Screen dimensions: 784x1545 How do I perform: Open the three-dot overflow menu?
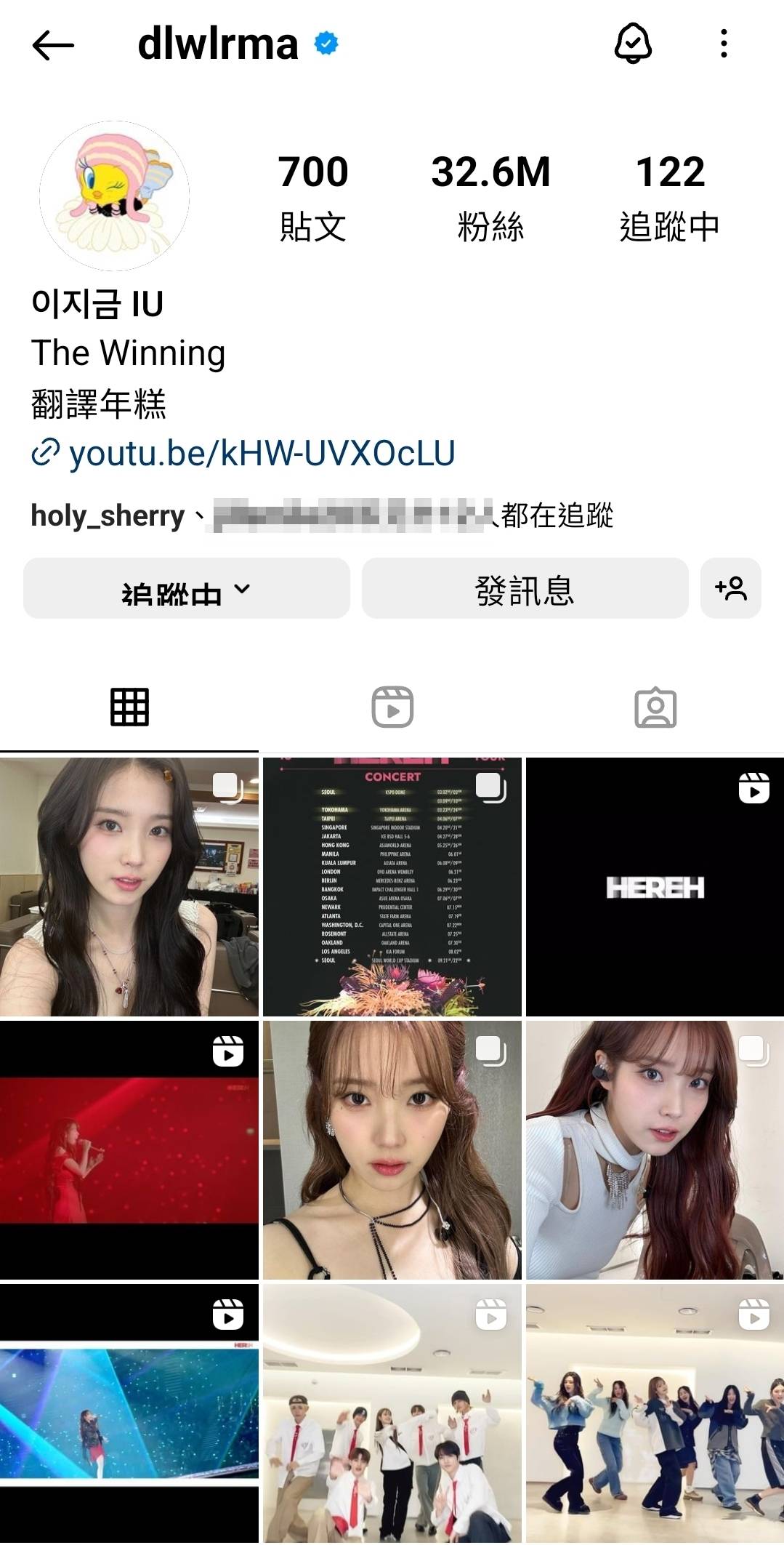click(723, 44)
